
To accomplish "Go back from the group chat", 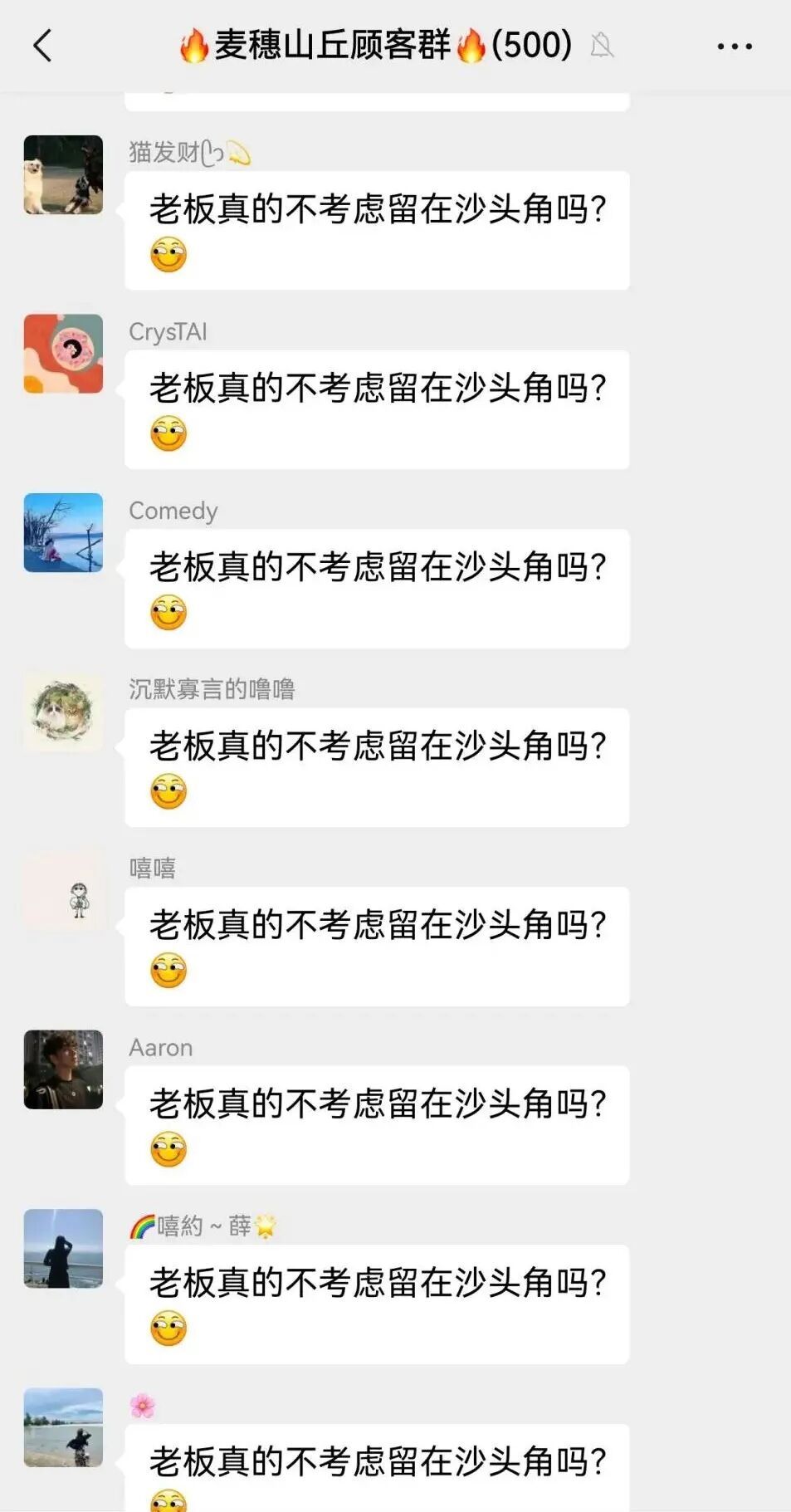I will coord(43,46).
